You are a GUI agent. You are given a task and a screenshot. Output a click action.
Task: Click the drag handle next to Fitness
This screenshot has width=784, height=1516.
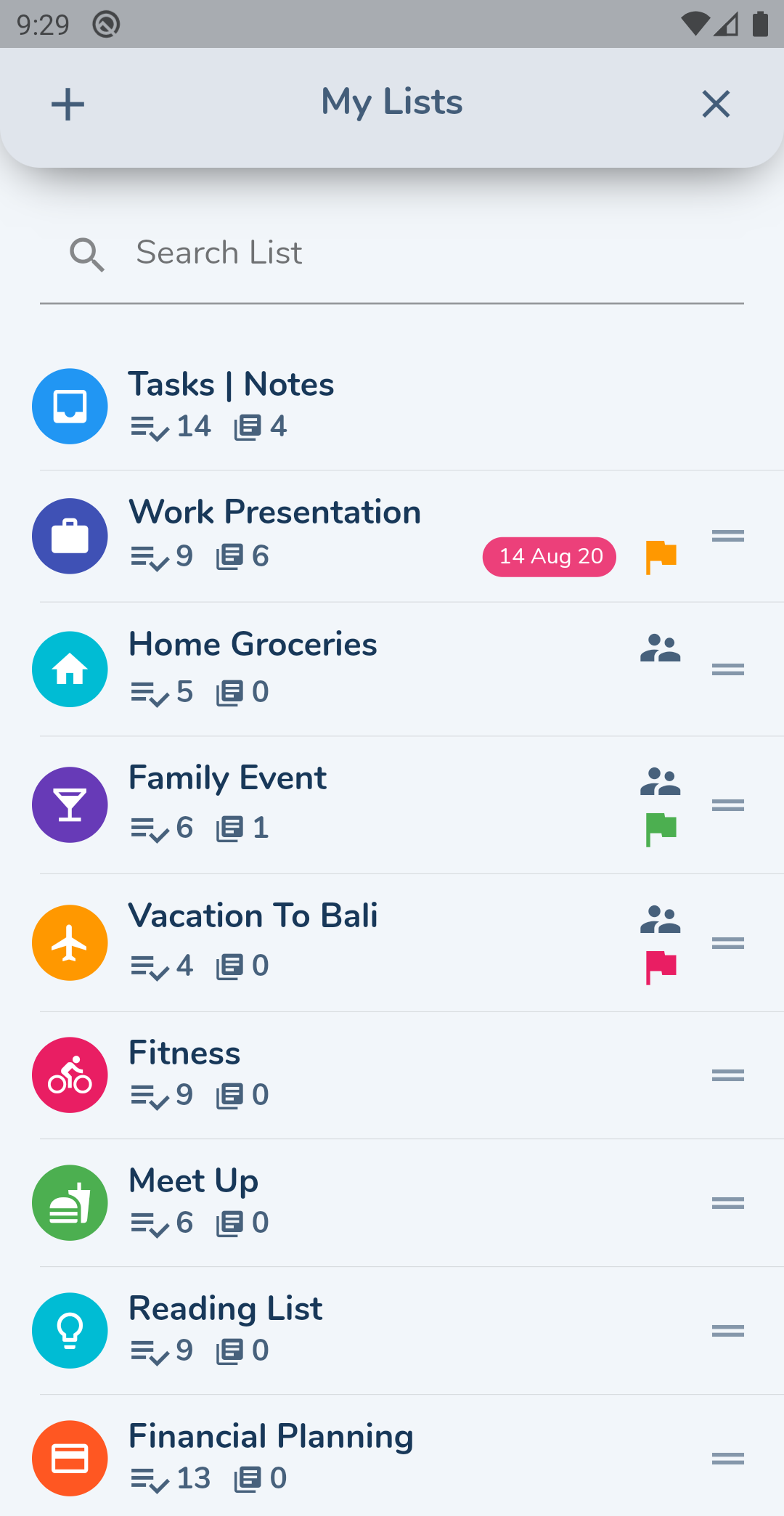pos(728,1075)
